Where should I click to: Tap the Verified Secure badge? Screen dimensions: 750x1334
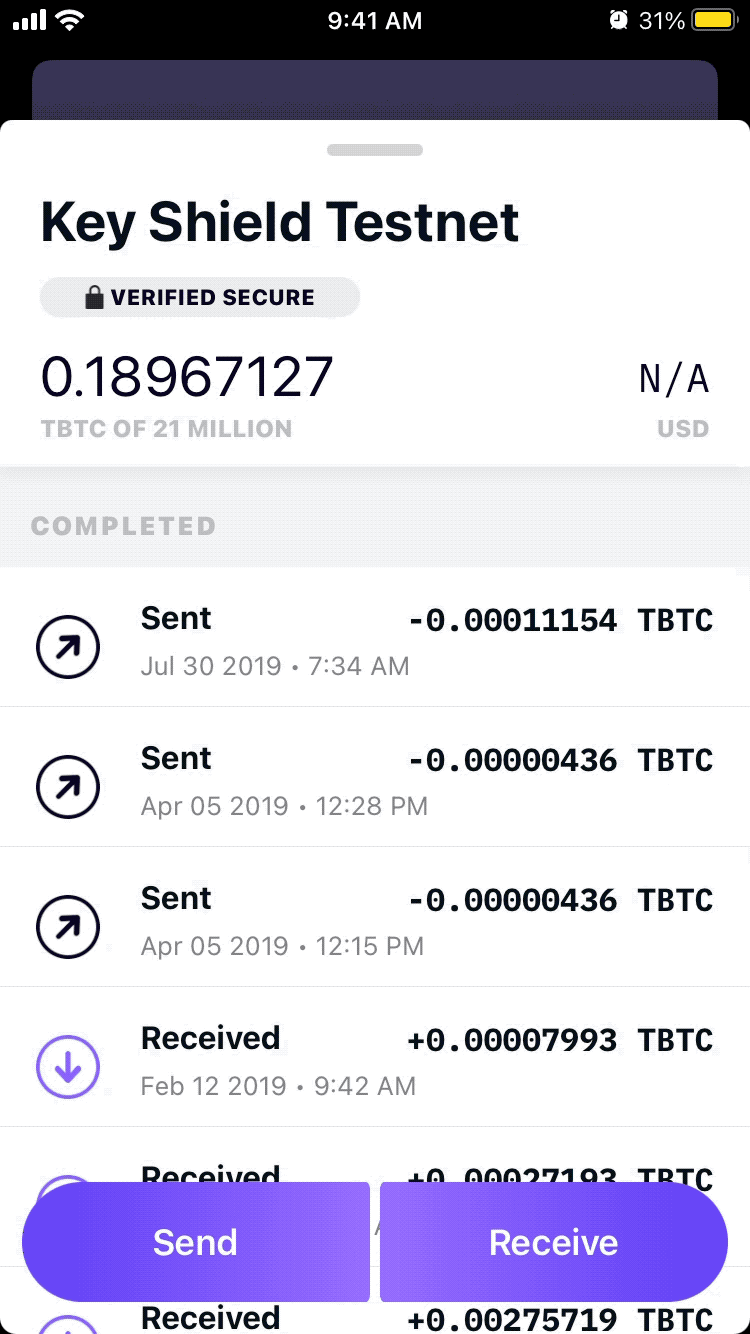pyautogui.click(x=200, y=297)
